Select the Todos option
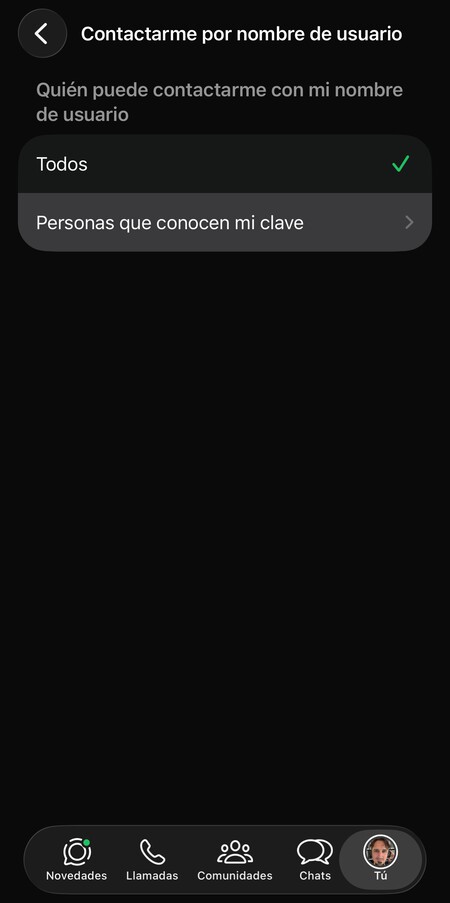Image resolution: width=450 pixels, height=903 pixels. coord(225,164)
